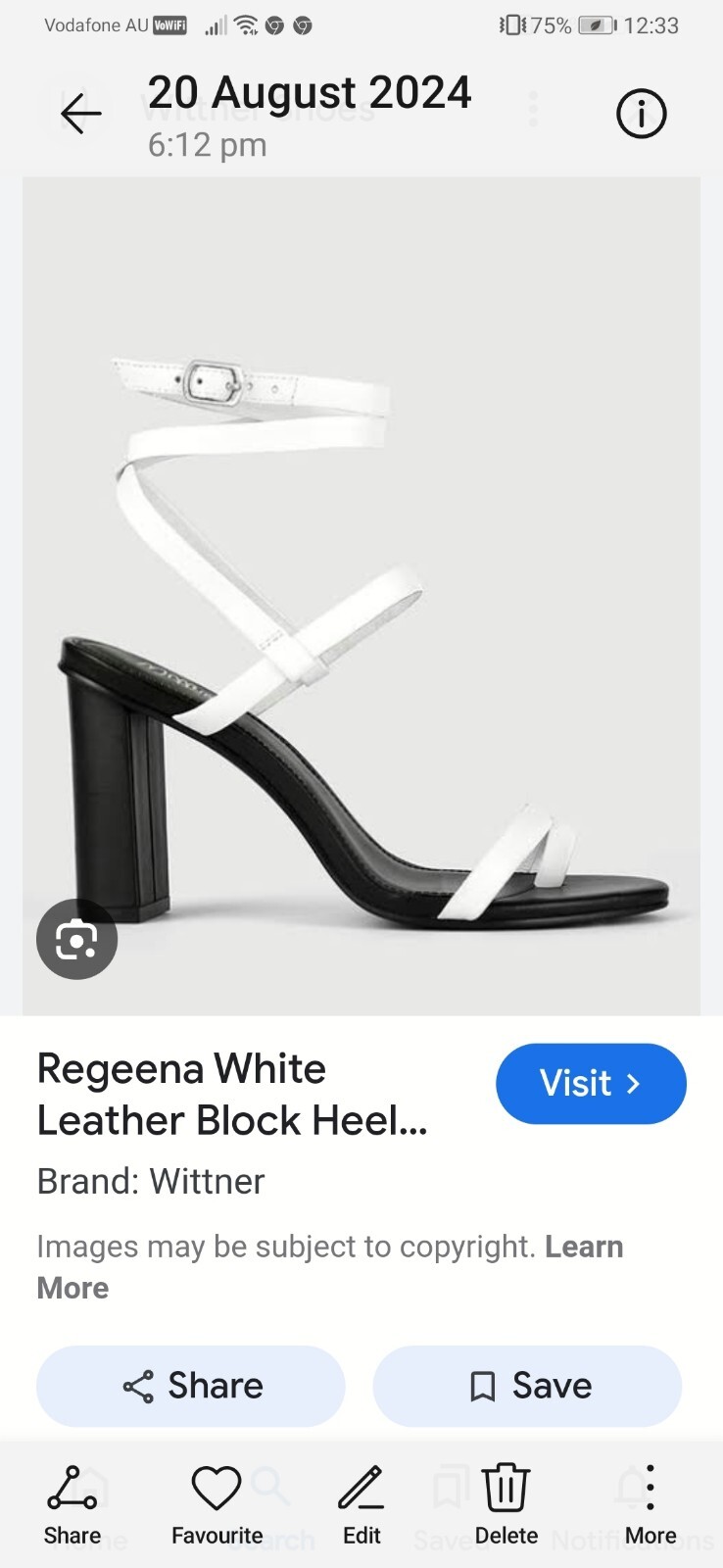Tap the Save button with bookmark icon
The width and height of the screenshot is (723, 1568).
(x=527, y=1386)
